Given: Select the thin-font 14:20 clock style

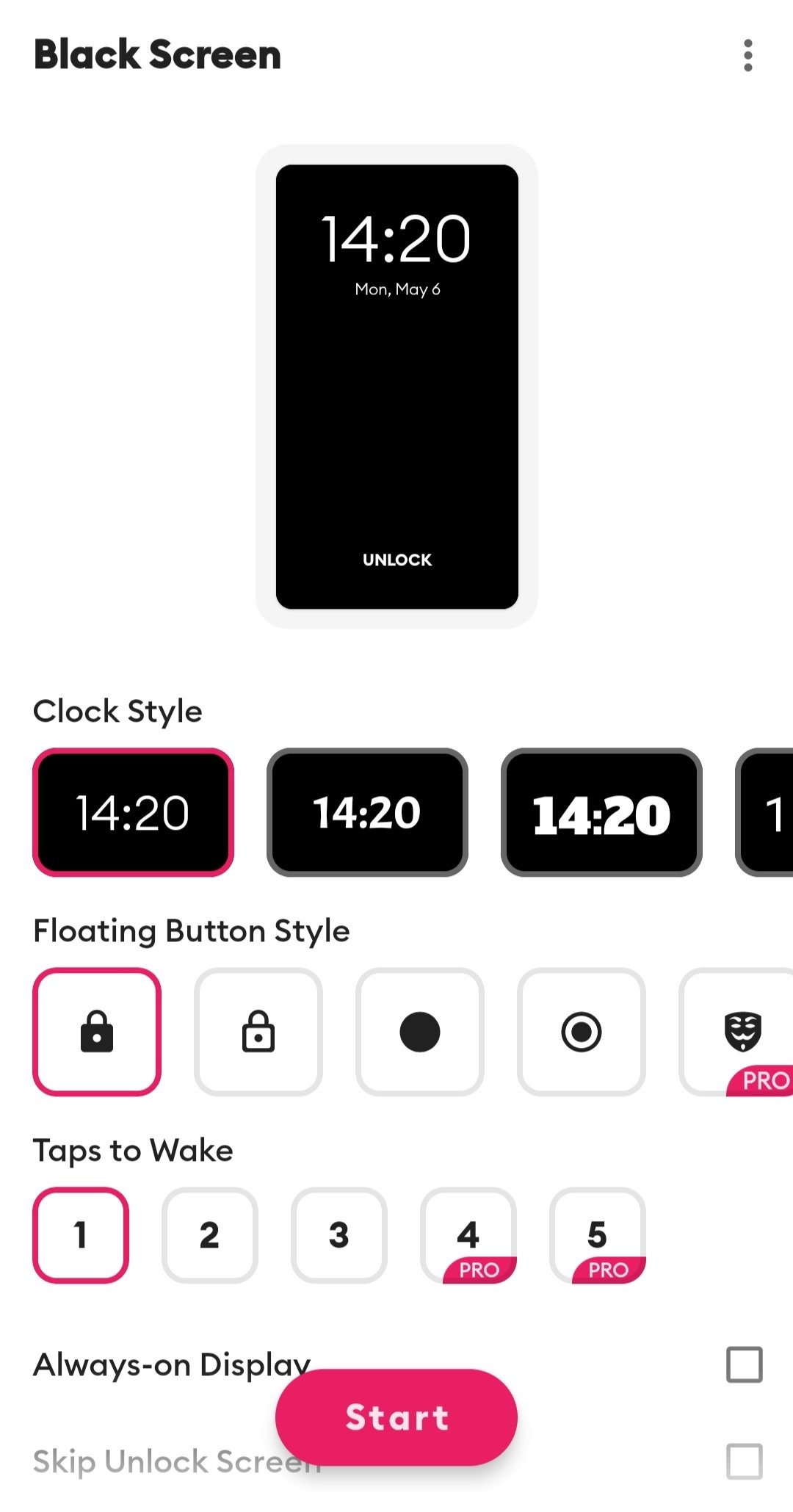Looking at the screenshot, I should point(133,812).
